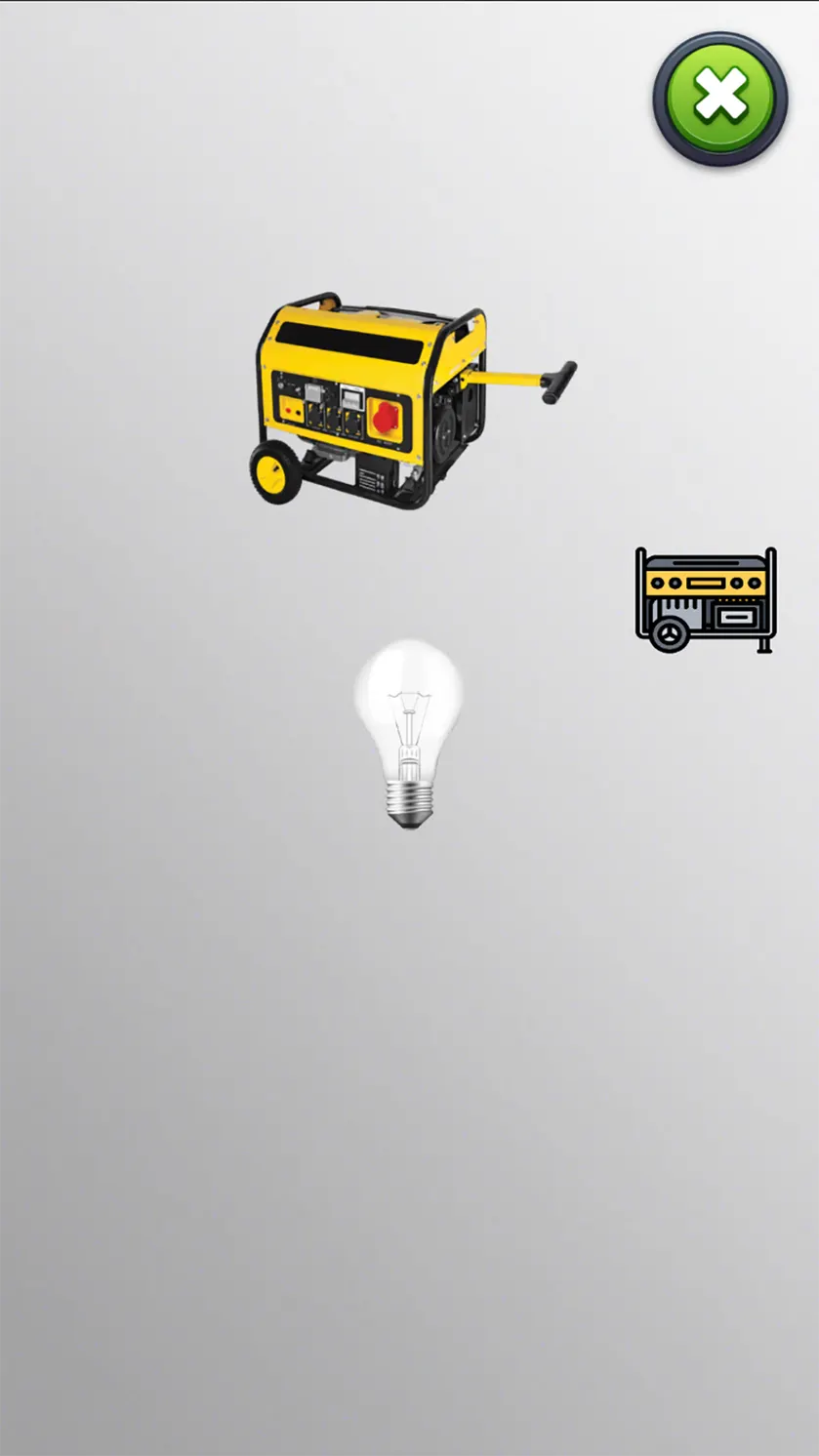Tap the light bulb
This screenshot has width=819, height=1456.
point(408,734)
